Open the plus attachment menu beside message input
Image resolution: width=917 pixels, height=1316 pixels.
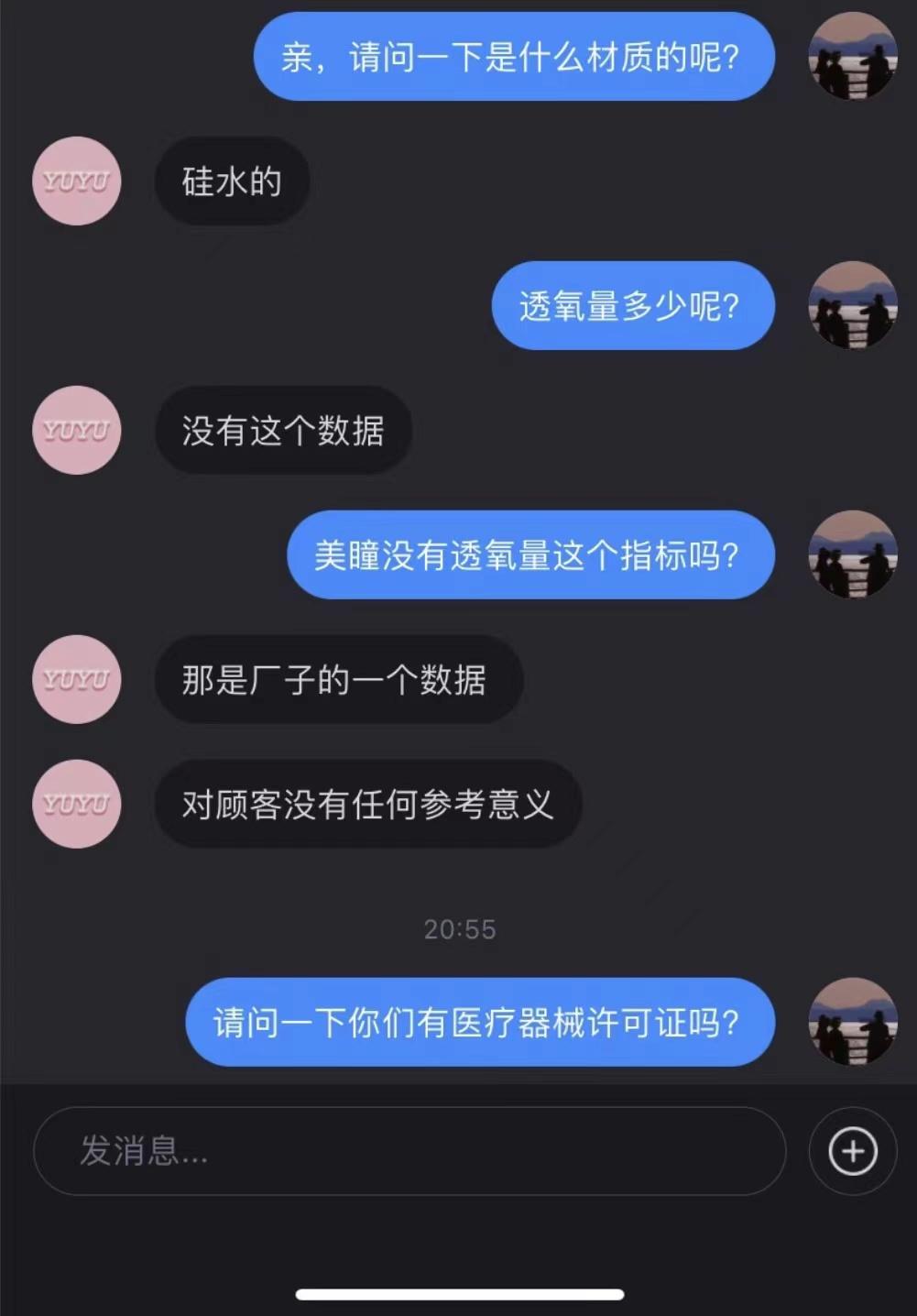852,1151
